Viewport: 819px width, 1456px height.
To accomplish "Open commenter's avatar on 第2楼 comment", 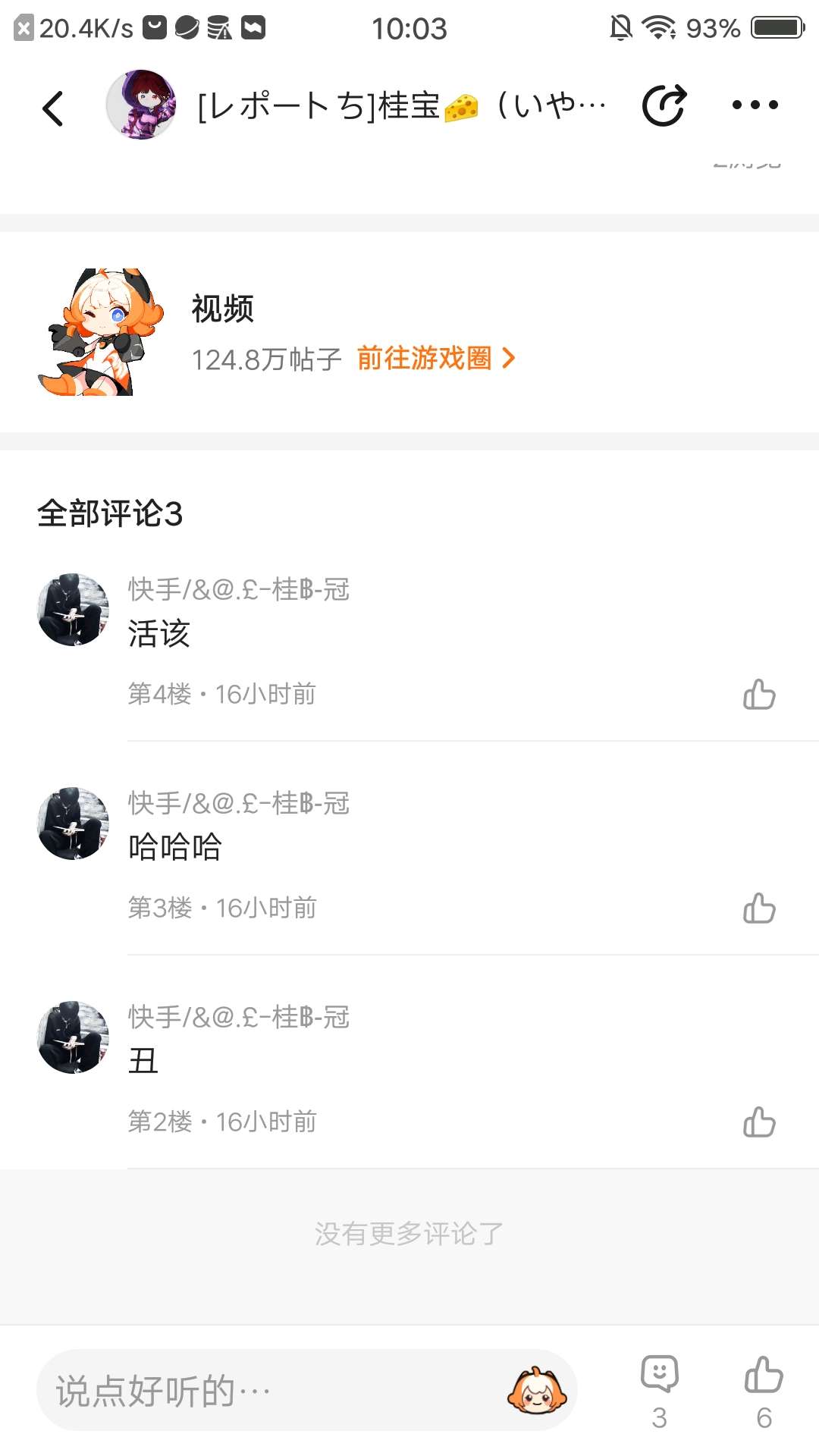I will pyautogui.click(x=73, y=1037).
